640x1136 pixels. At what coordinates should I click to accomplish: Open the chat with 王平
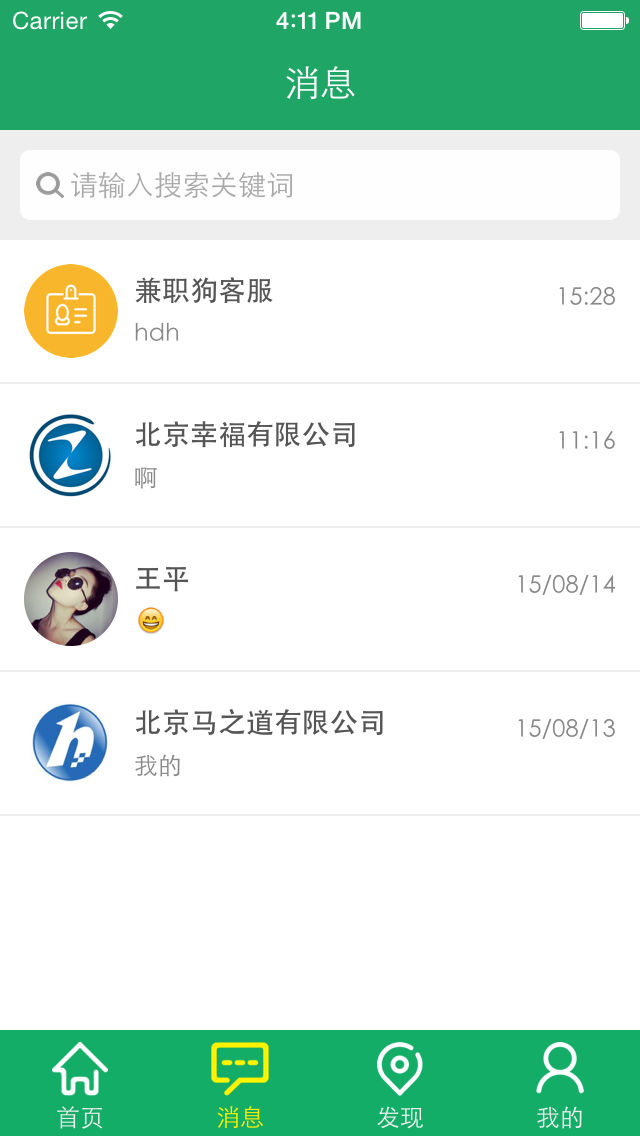(320, 599)
